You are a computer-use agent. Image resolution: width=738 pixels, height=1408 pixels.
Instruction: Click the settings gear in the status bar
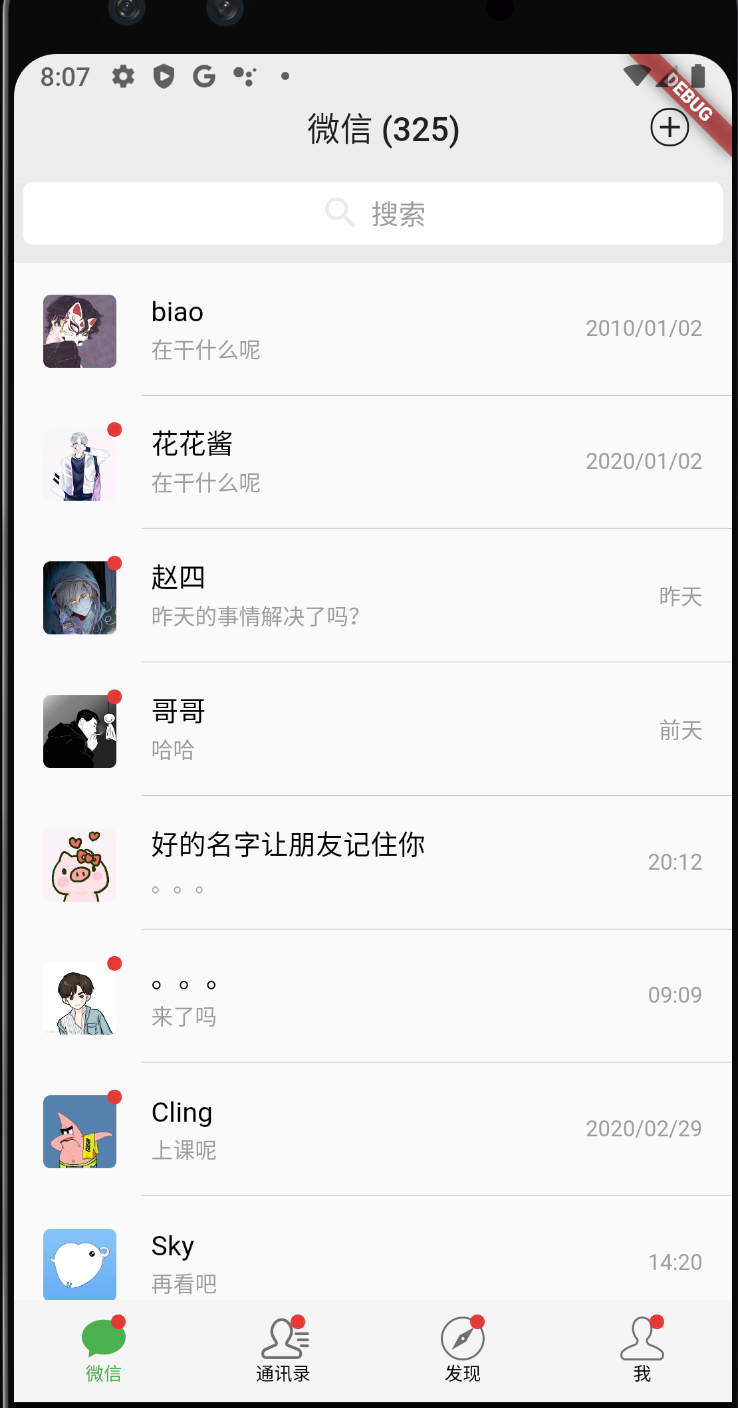(x=122, y=76)
